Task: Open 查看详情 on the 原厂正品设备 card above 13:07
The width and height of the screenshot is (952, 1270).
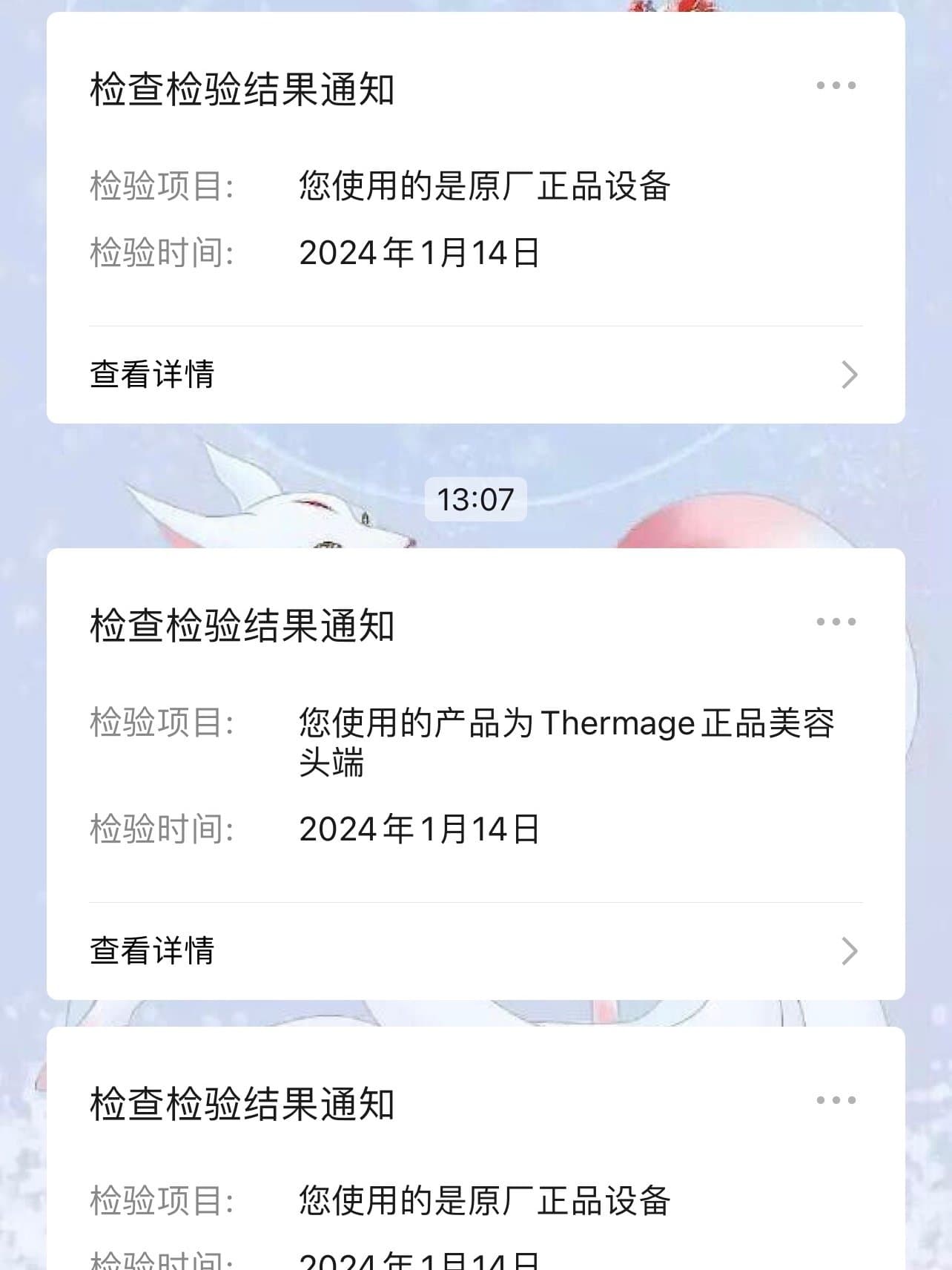Action: (x=475, y=375)
